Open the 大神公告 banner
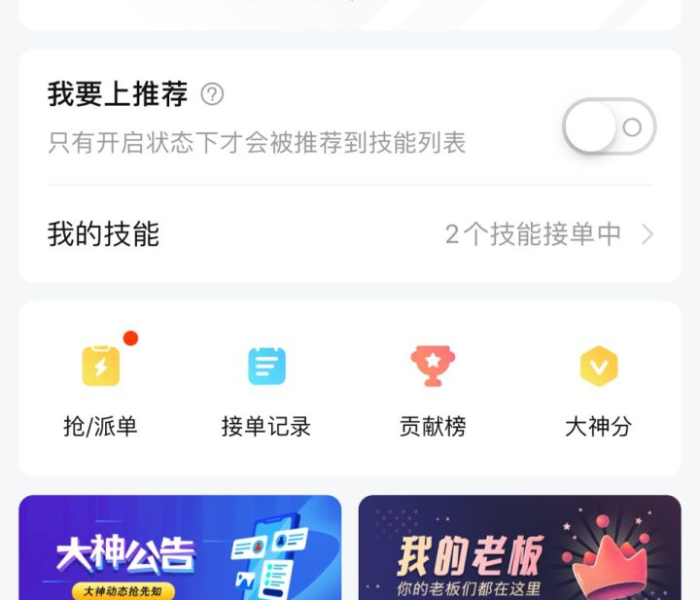 tap(180, 548)
